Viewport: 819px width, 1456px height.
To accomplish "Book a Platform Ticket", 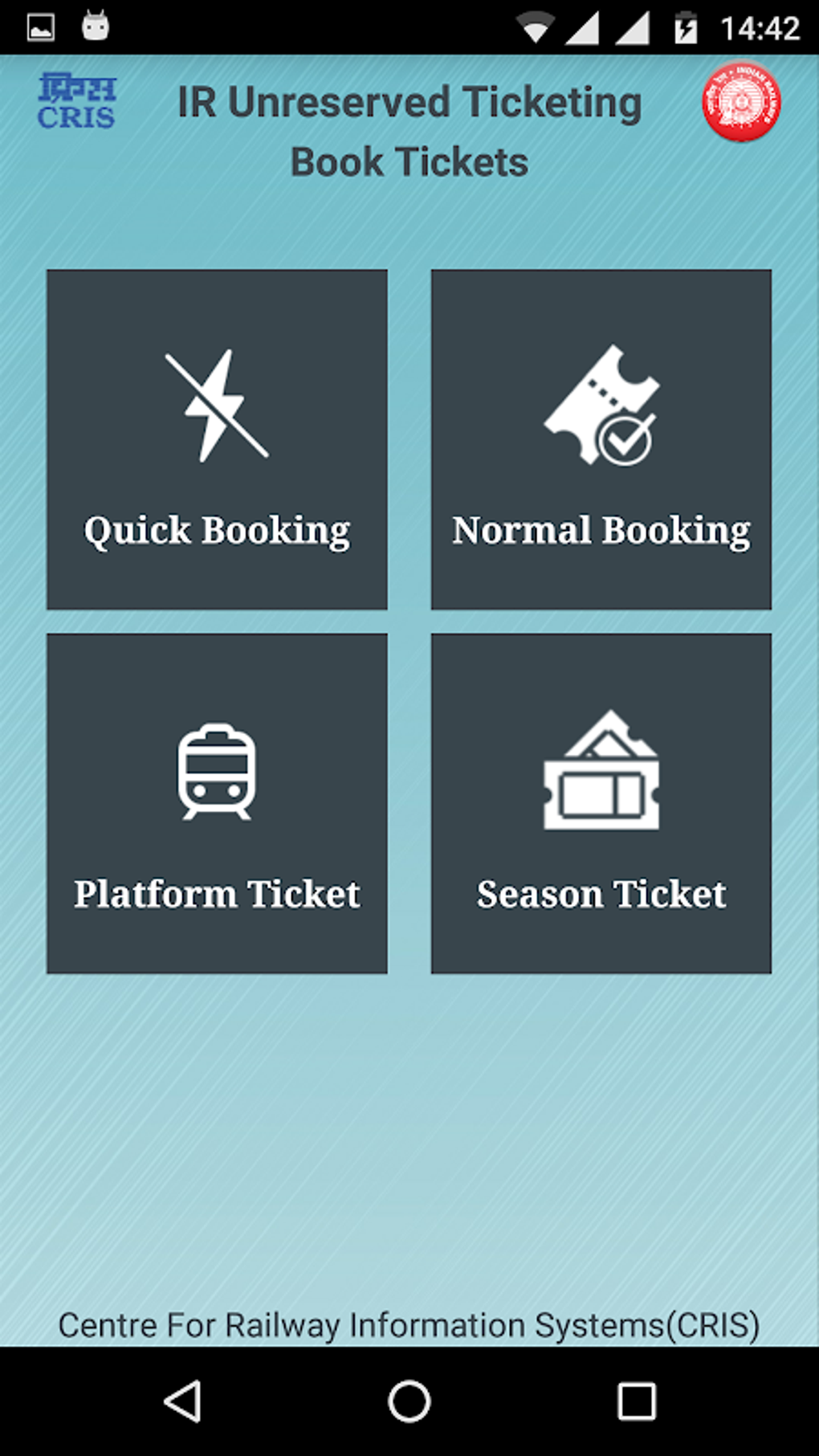I will [x=217, y=803].
